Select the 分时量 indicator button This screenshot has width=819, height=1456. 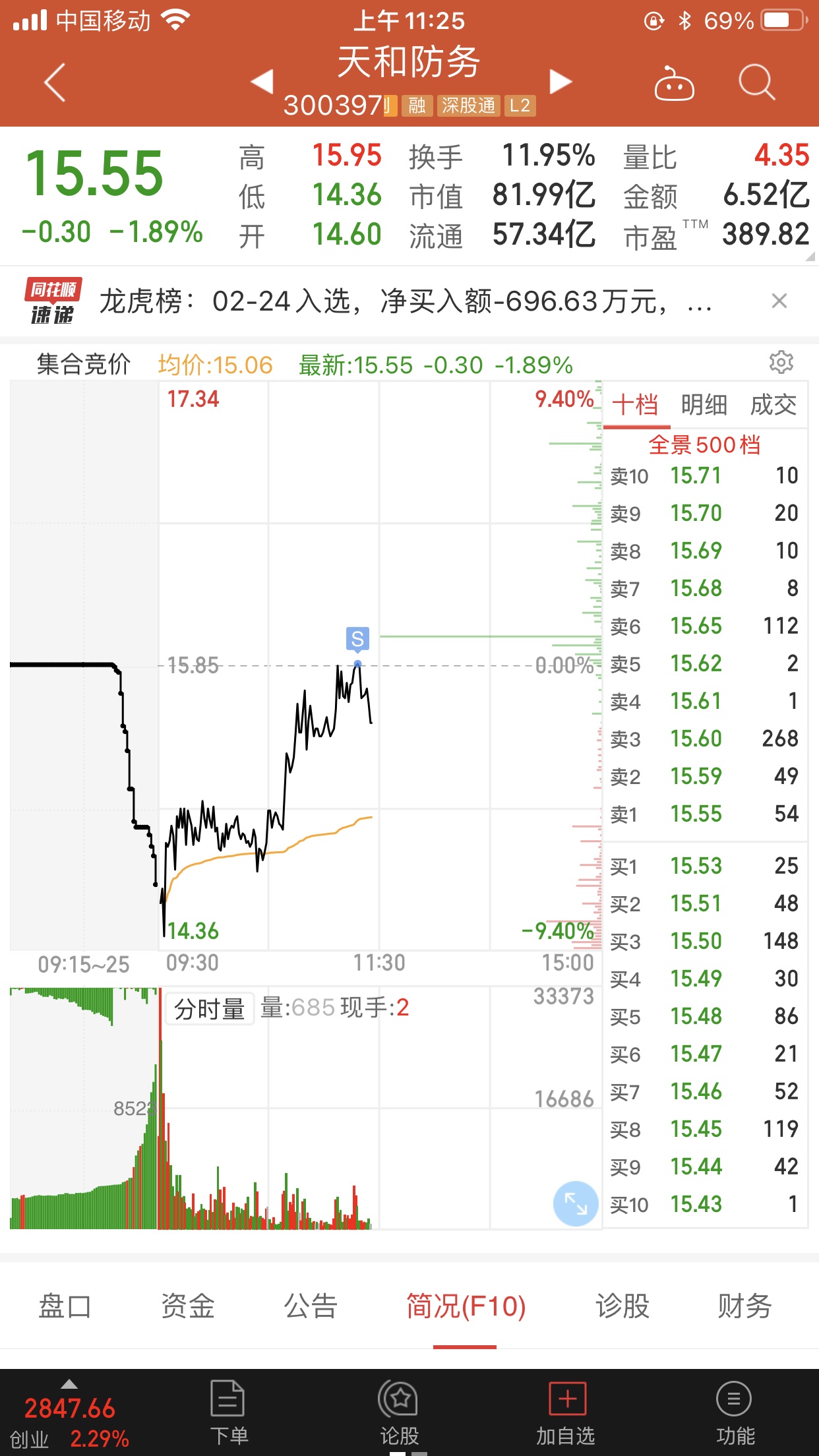coord(210,1009)
